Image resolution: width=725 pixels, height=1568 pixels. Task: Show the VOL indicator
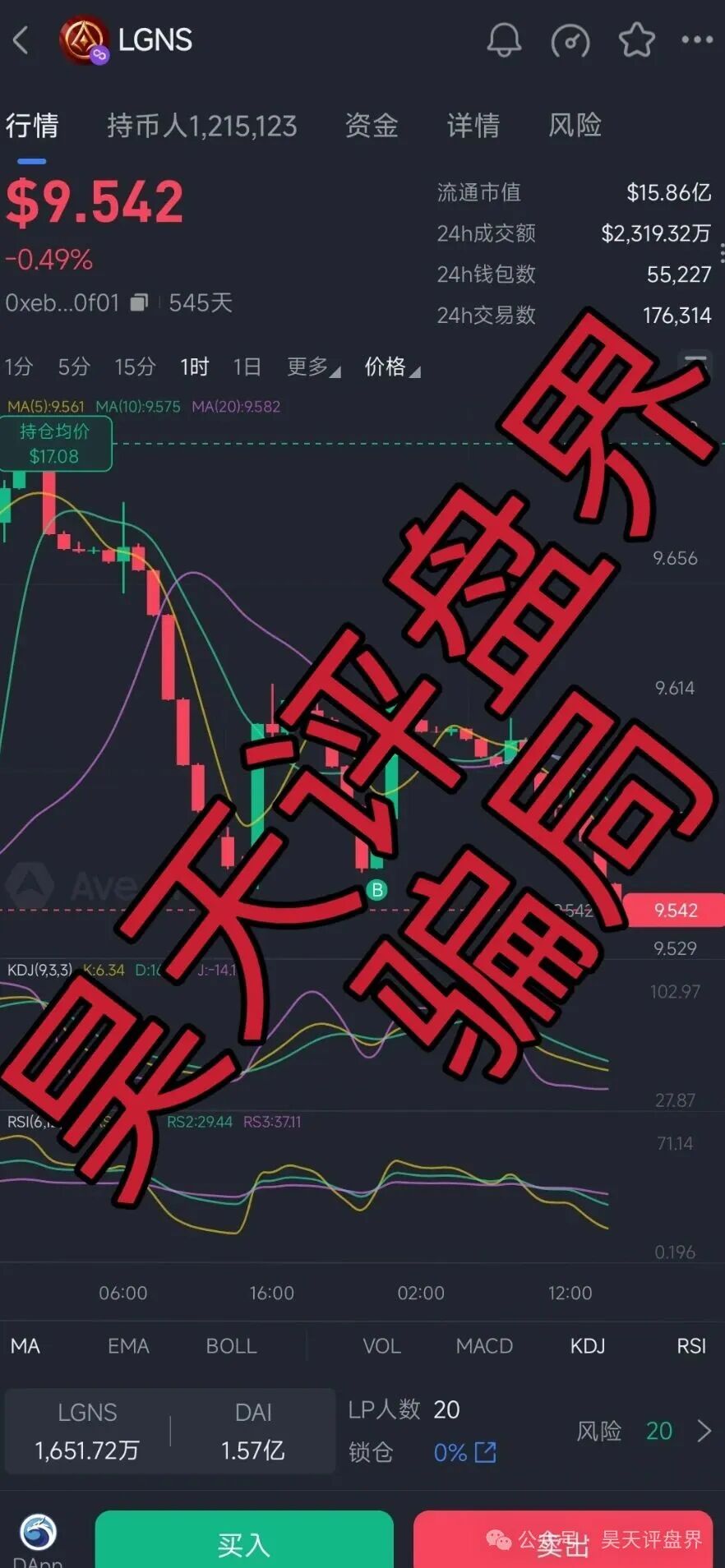click(381, 1346)
